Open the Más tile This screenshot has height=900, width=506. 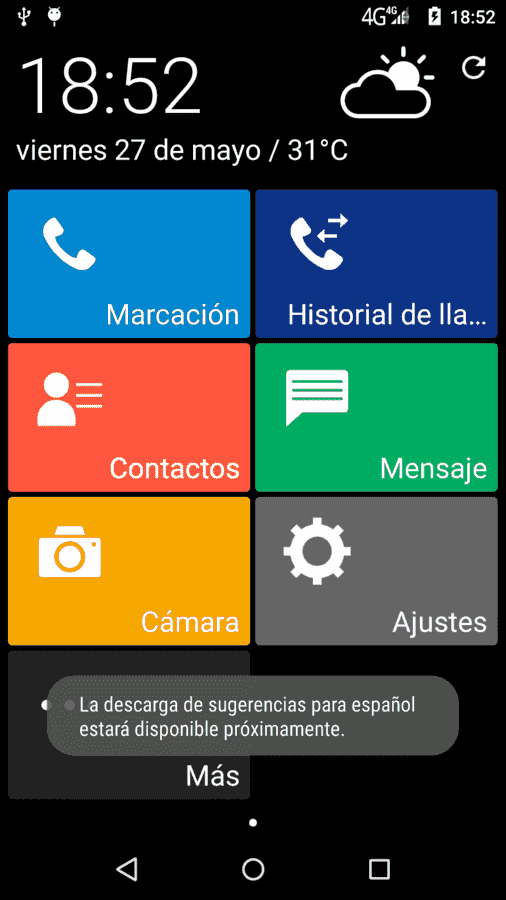point(129,724)
